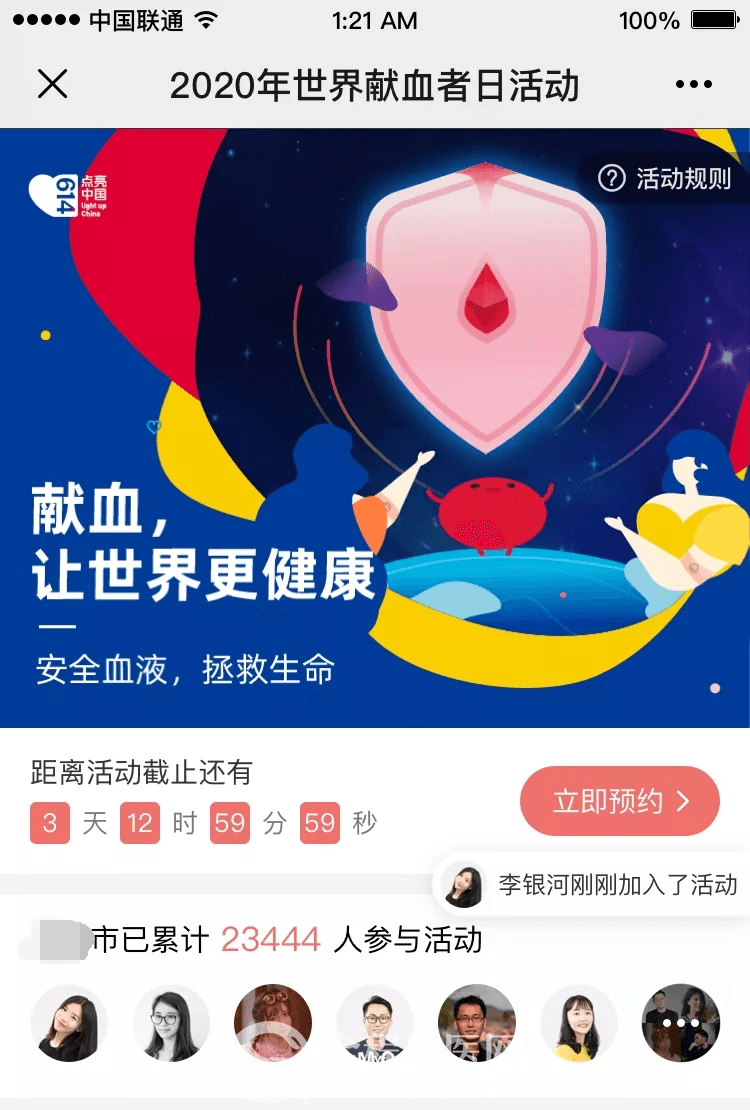Open the 李银河刚刚加入了活动 notification
The height and width of the screenshot is (1110, 750).
pos(596,884)
